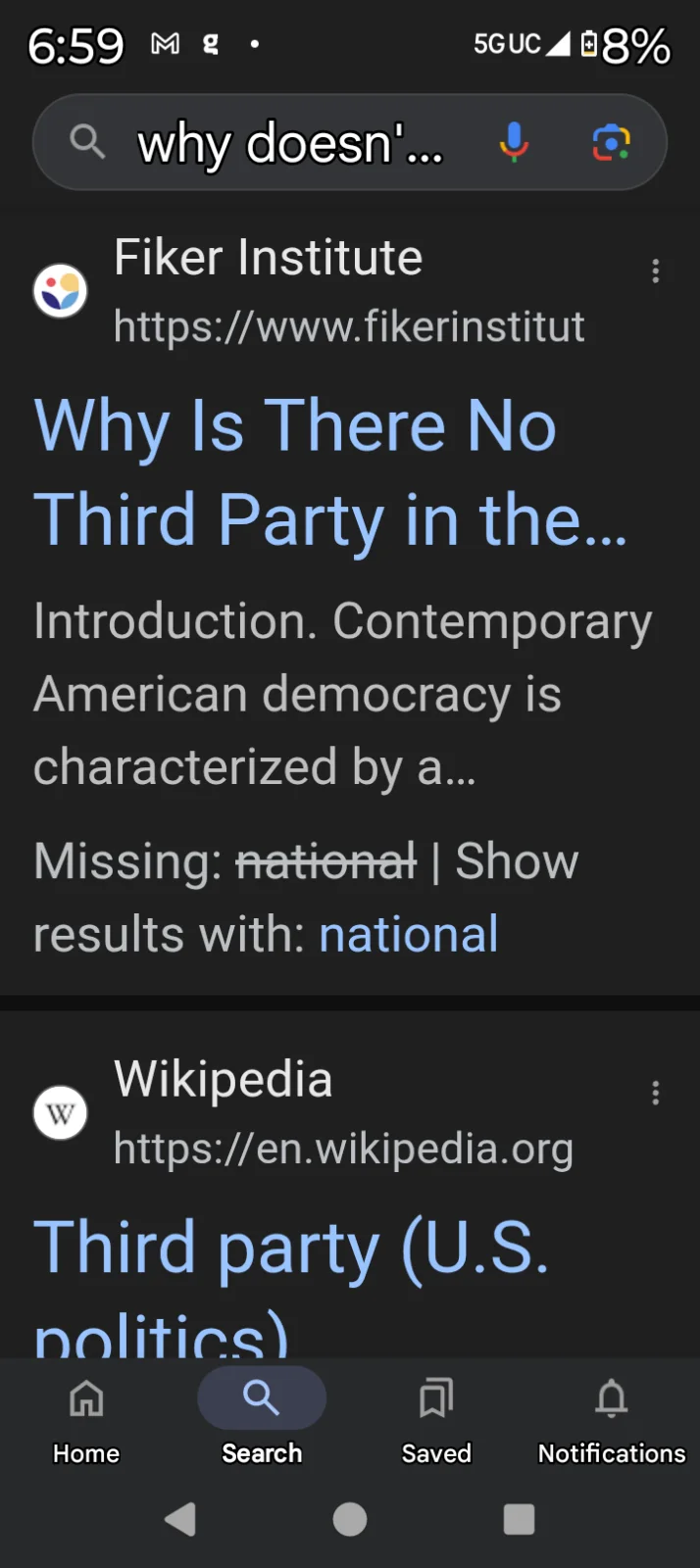This screenshot has height=1568, width=700.
Task: Switch to the Saved tab
Action: point(436,1418)
